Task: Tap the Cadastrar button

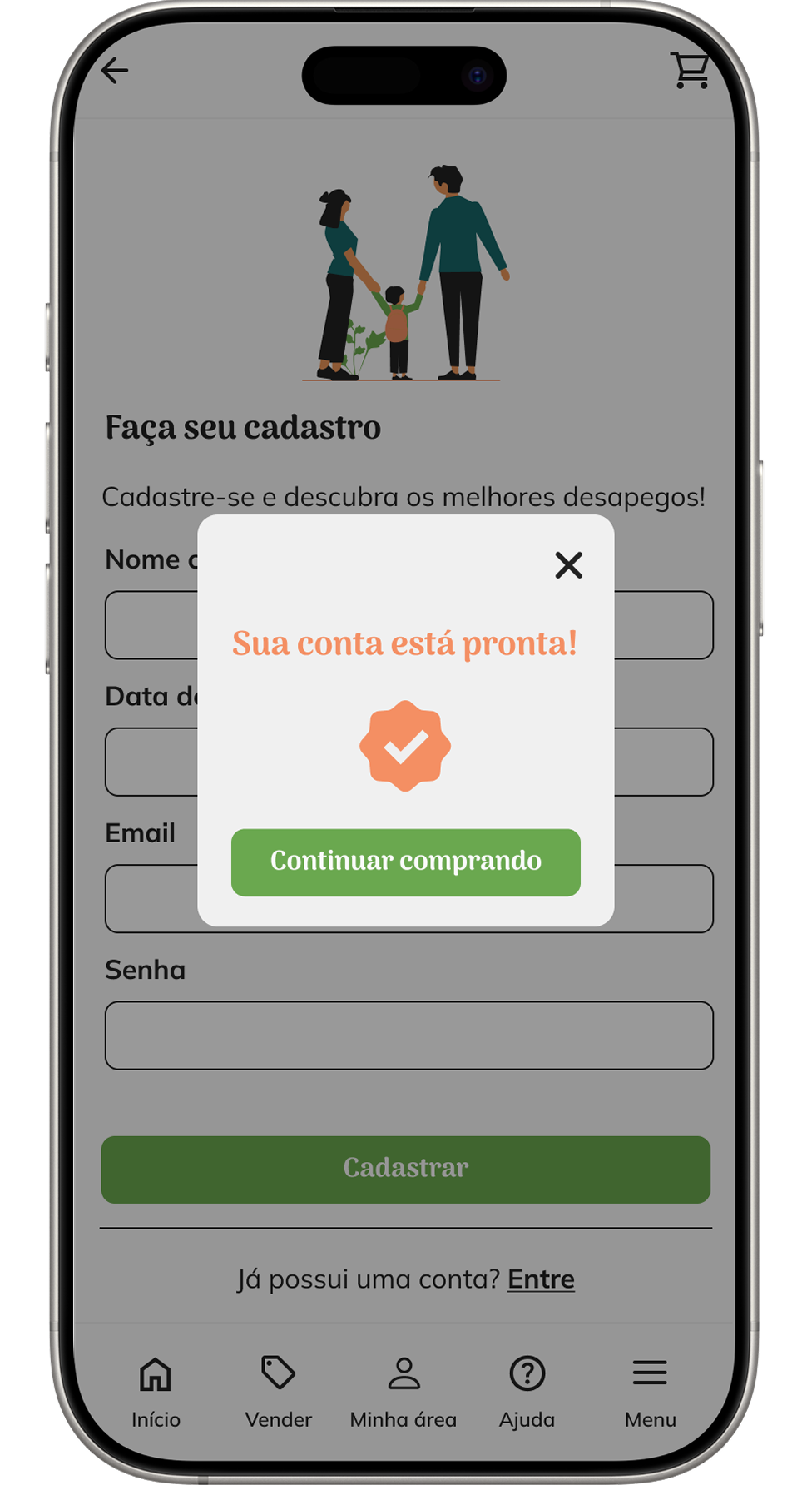Action: point(406,1169)
